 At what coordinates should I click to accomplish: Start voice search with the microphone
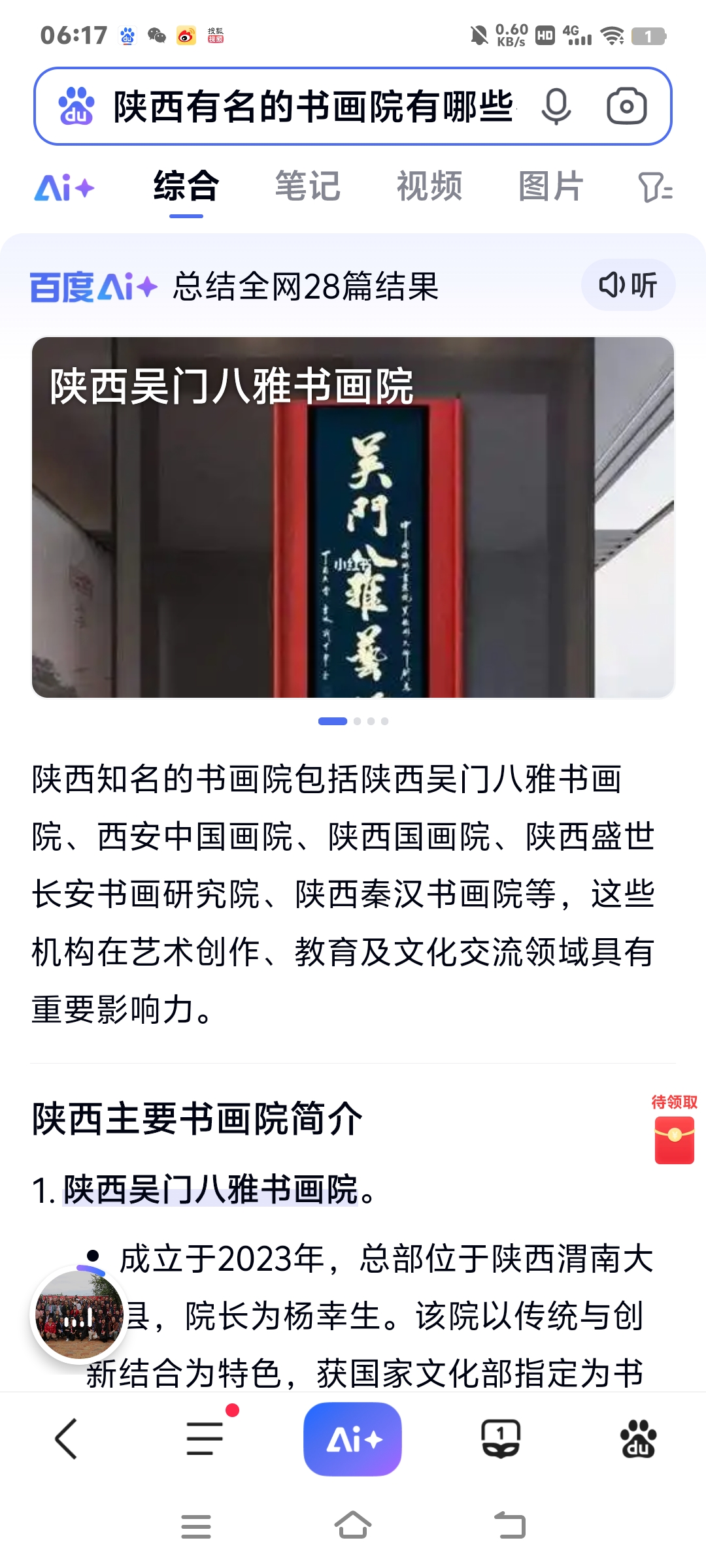coord(556,106)
